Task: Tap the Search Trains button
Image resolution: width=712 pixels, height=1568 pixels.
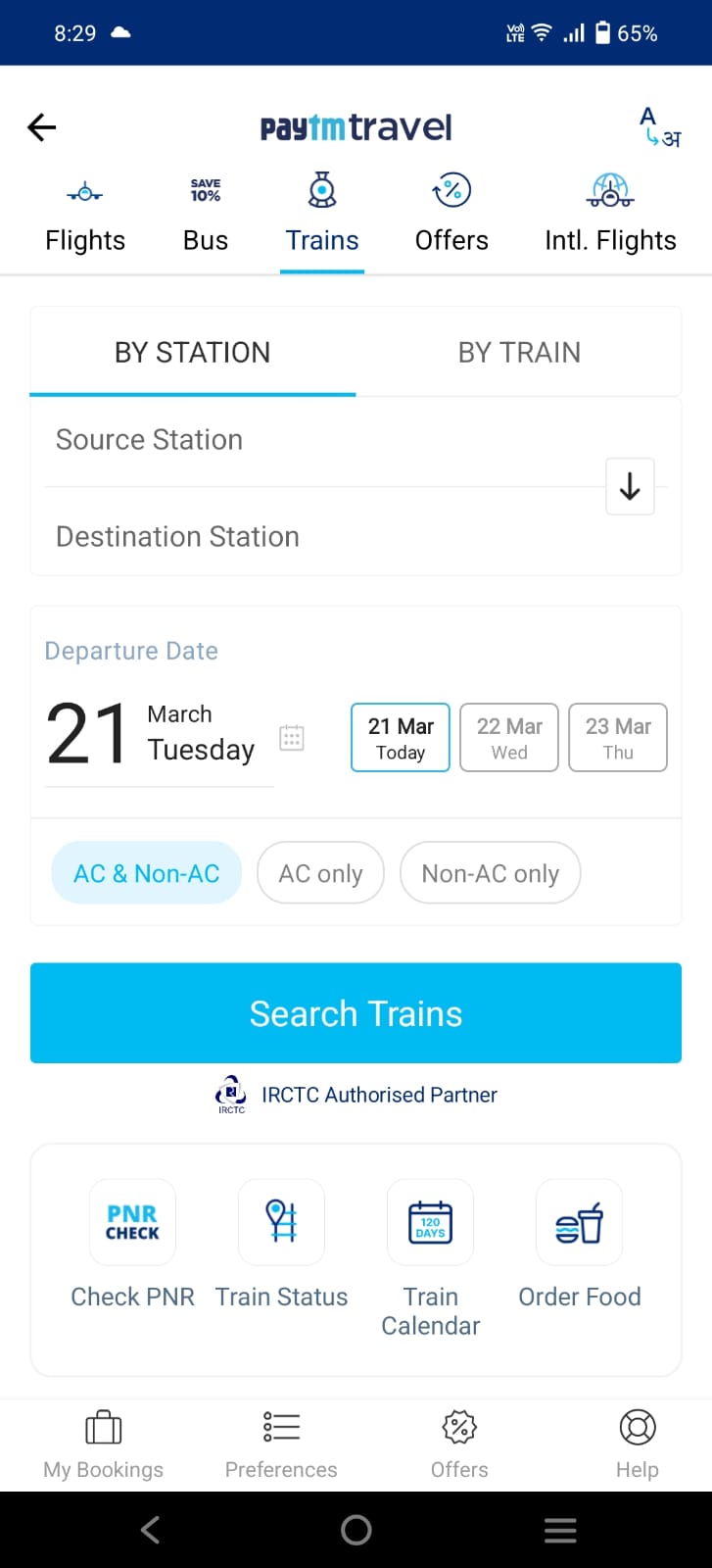Action: [356, 1013]
